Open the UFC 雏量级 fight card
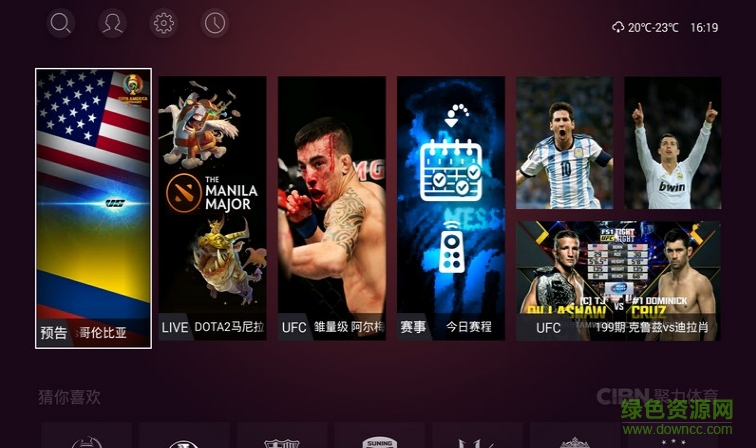The width and height of the screenshot is (756, 448). click(331, 208)
